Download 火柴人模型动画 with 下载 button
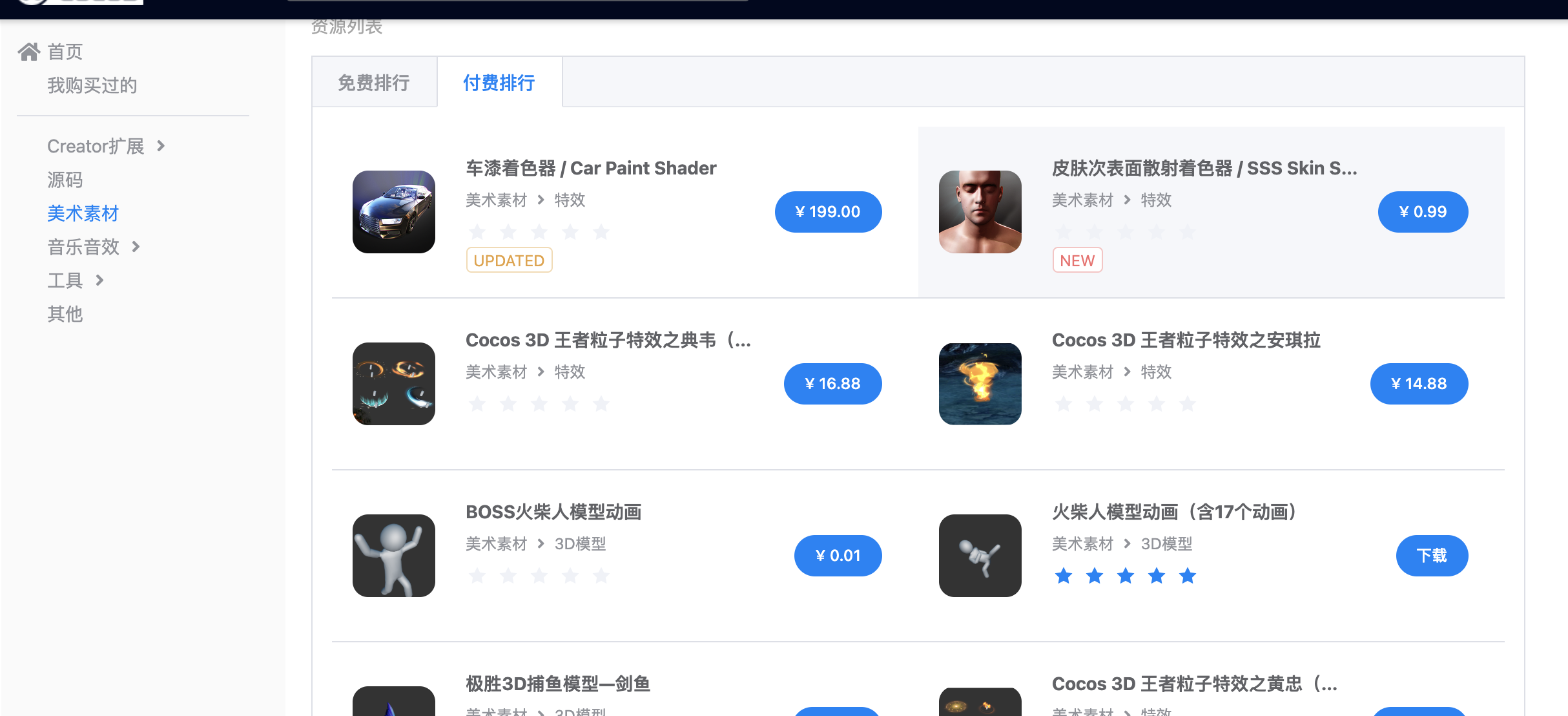The height and width of the screenshot is (716, 1568). (1432, 556)
